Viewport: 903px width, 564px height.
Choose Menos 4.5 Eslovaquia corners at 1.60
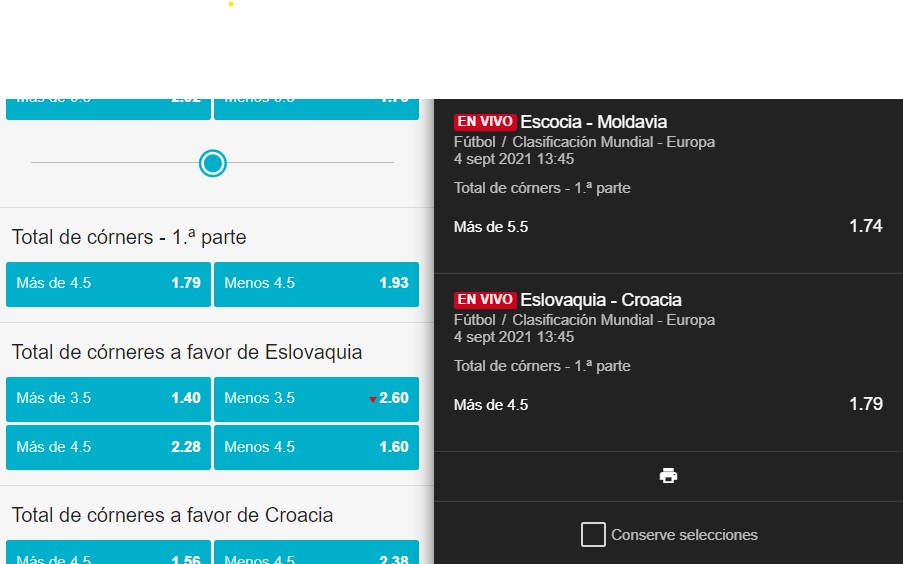coord(316,448)
